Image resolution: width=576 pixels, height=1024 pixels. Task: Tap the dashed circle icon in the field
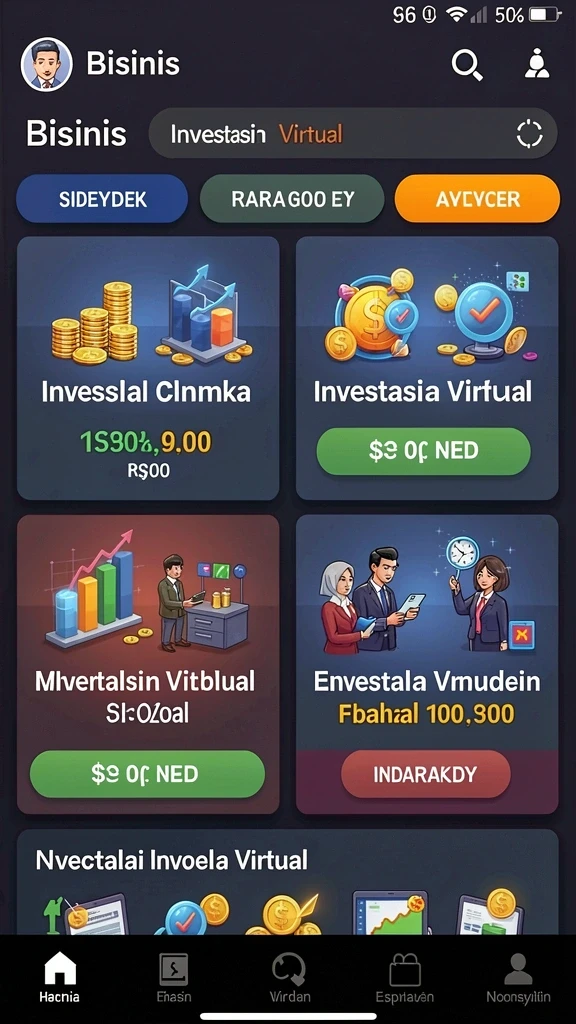[529, 134]
